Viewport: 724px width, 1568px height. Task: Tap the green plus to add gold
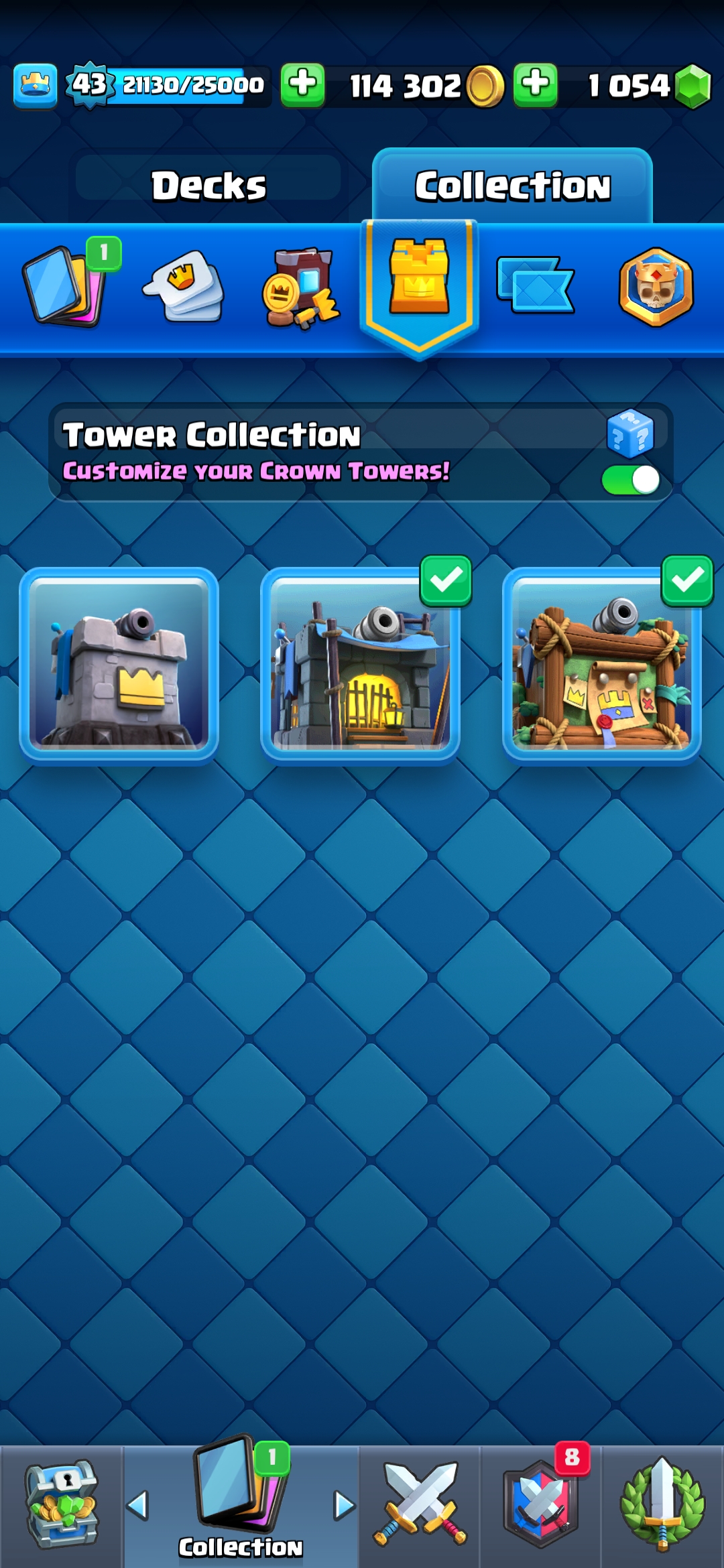point(302,85)
